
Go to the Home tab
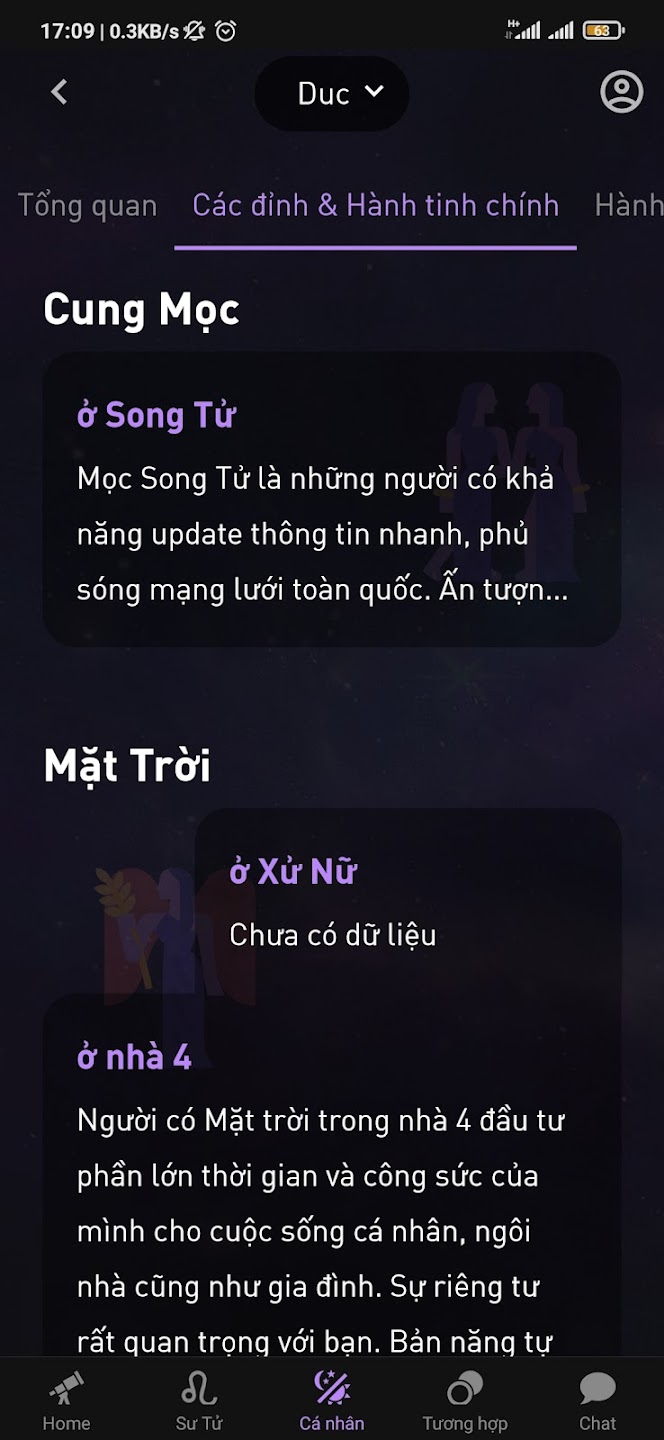coord(66,1400)
